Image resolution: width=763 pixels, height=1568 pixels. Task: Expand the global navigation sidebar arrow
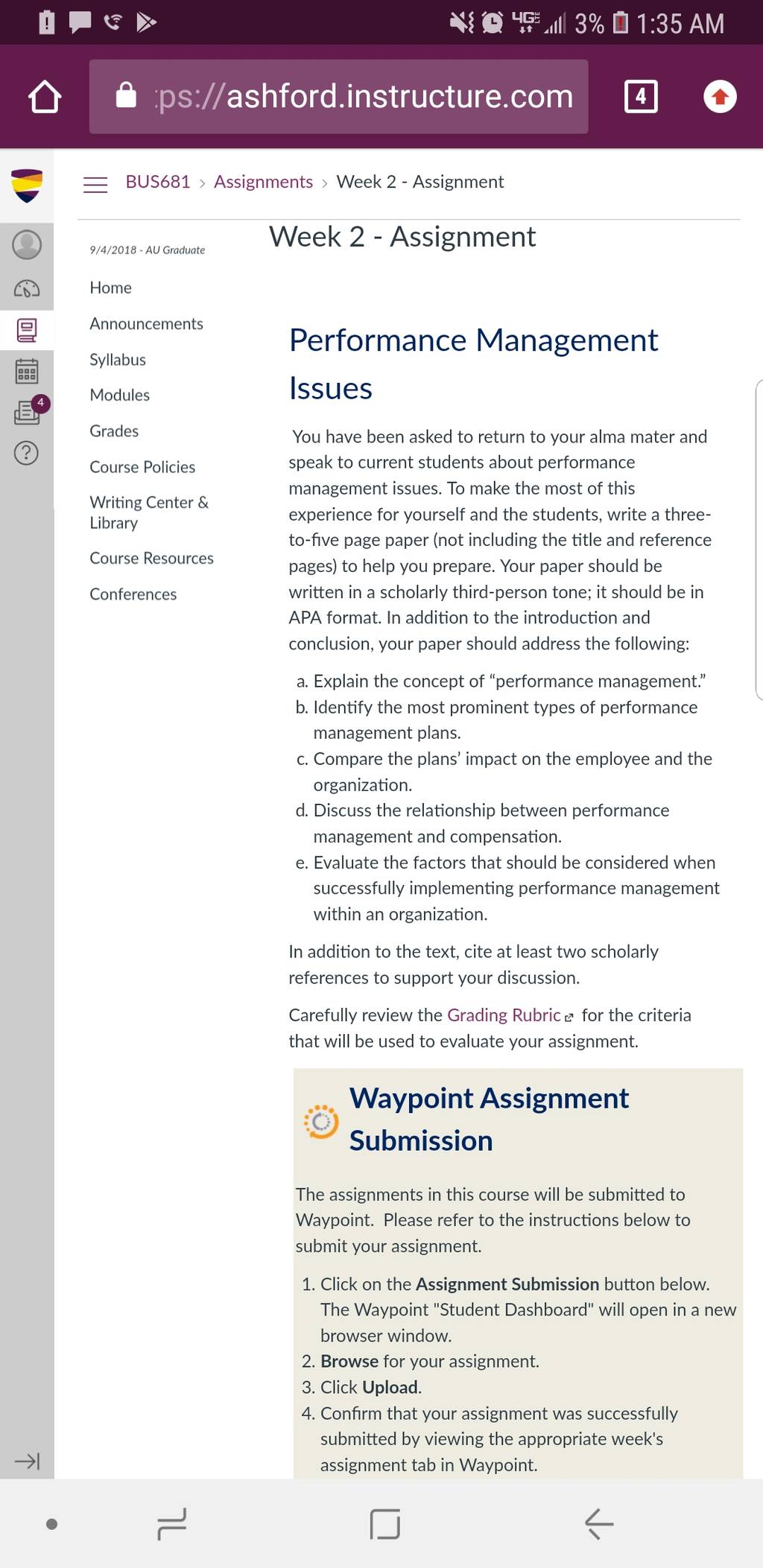(x=27, y=1461)
